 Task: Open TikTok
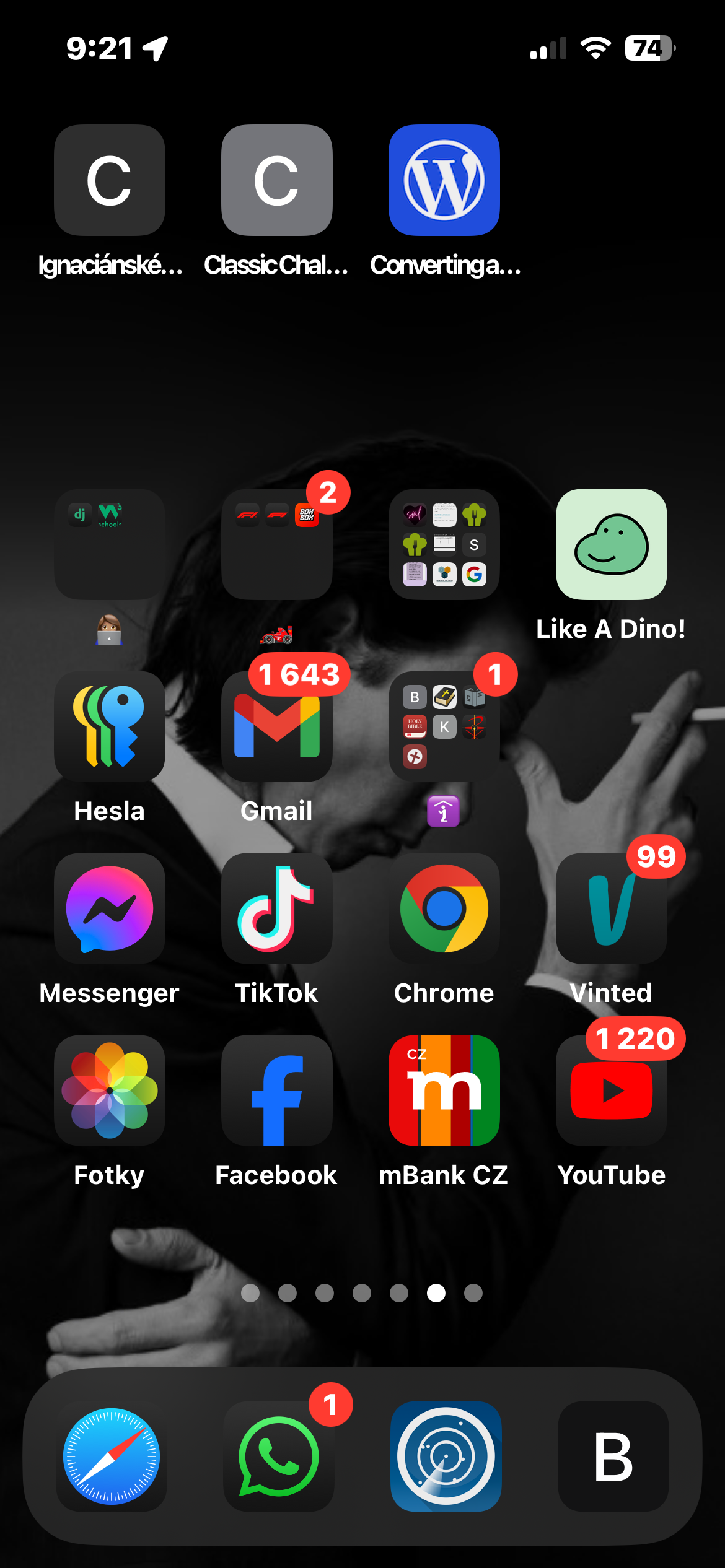[x=277, y=908]
